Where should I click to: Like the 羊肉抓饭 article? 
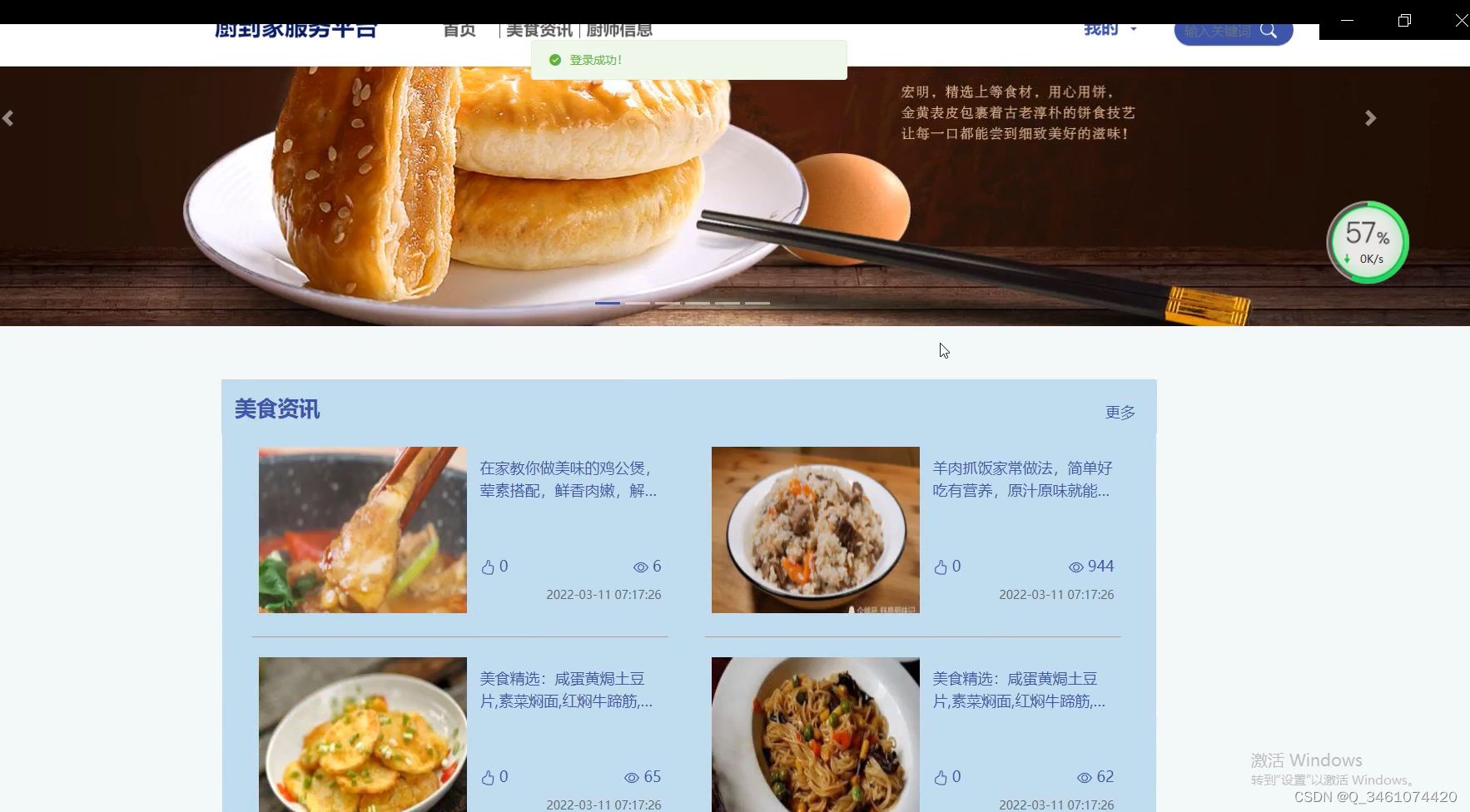click(x=941, y=567)
